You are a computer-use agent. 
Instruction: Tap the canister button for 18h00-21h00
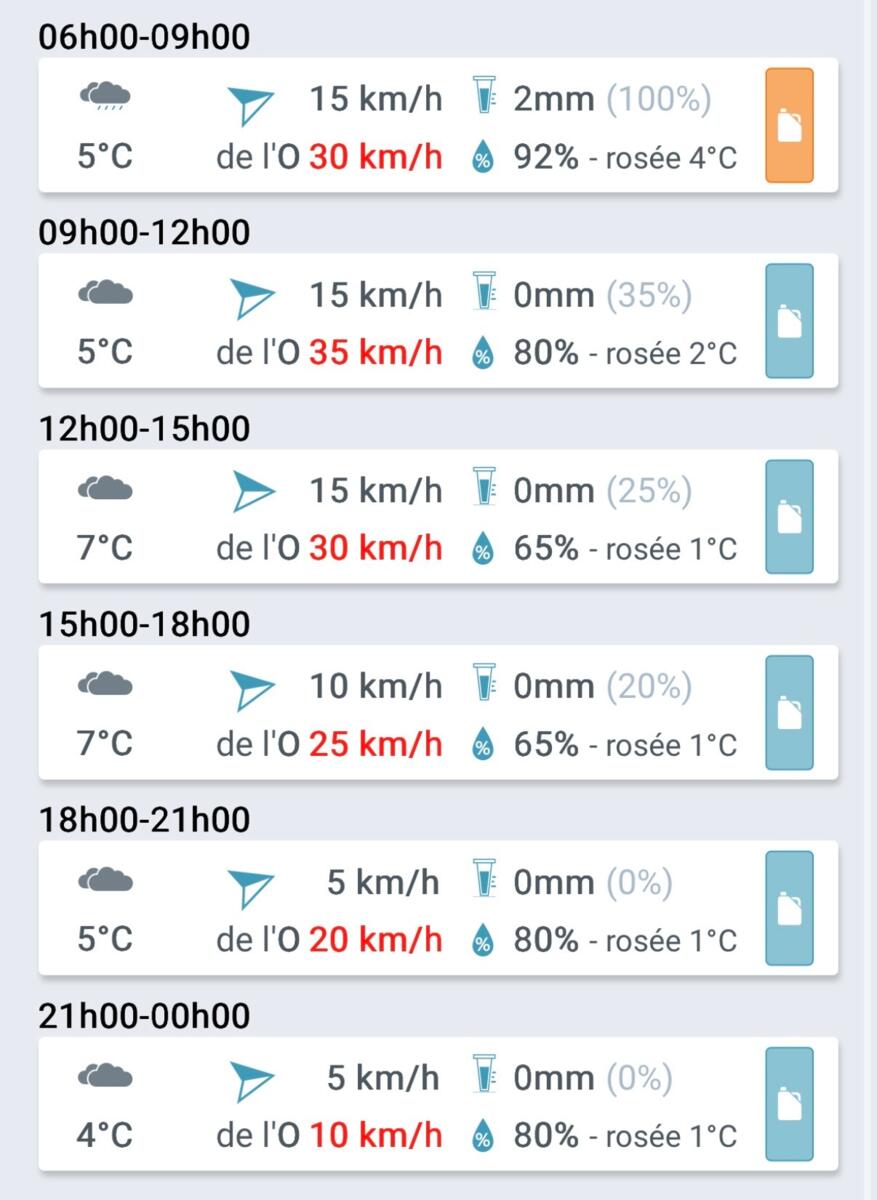click(x=789, y=908)
